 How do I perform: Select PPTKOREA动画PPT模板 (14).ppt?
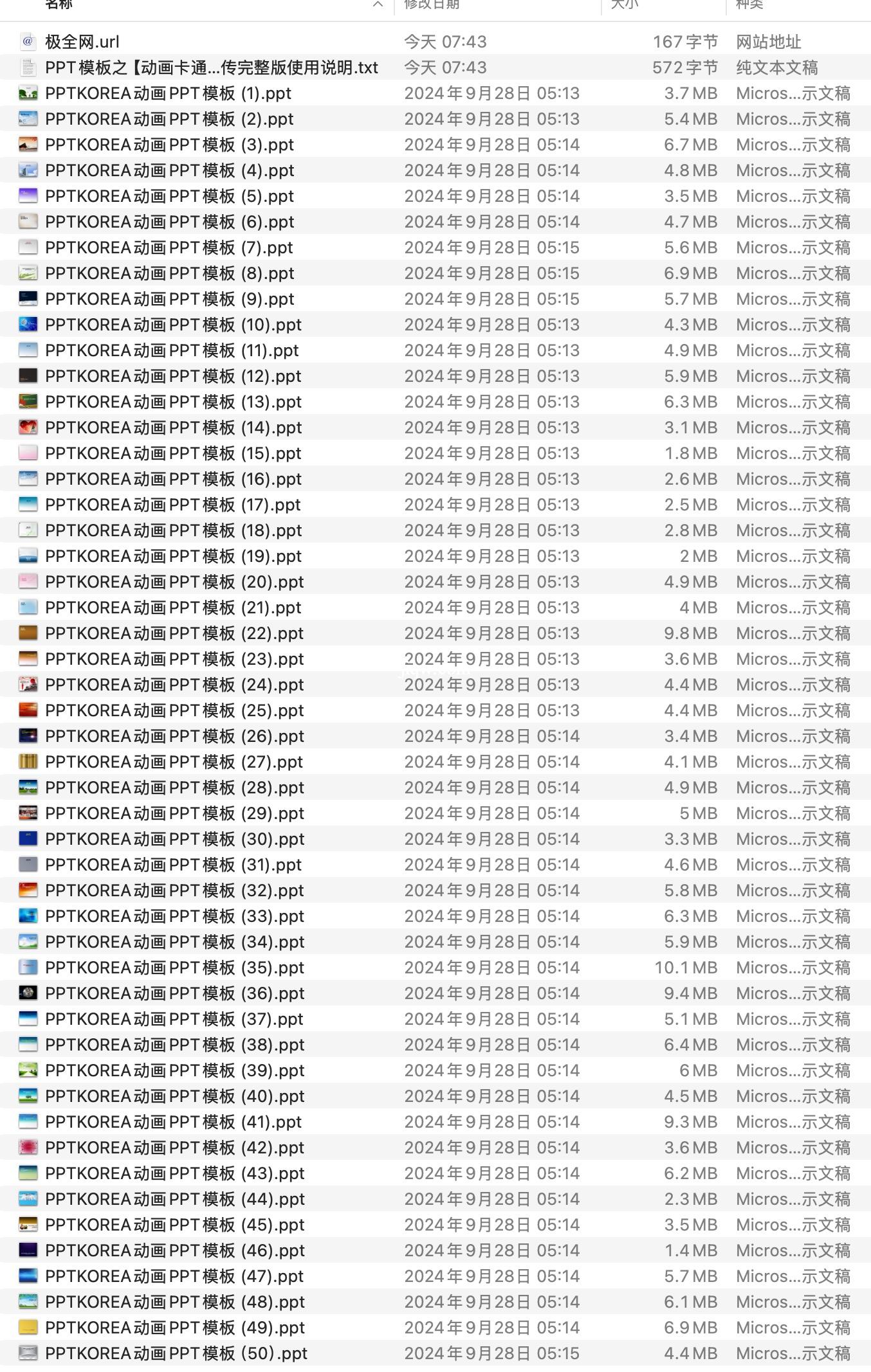pyautogui.click(x=435, y=428)
